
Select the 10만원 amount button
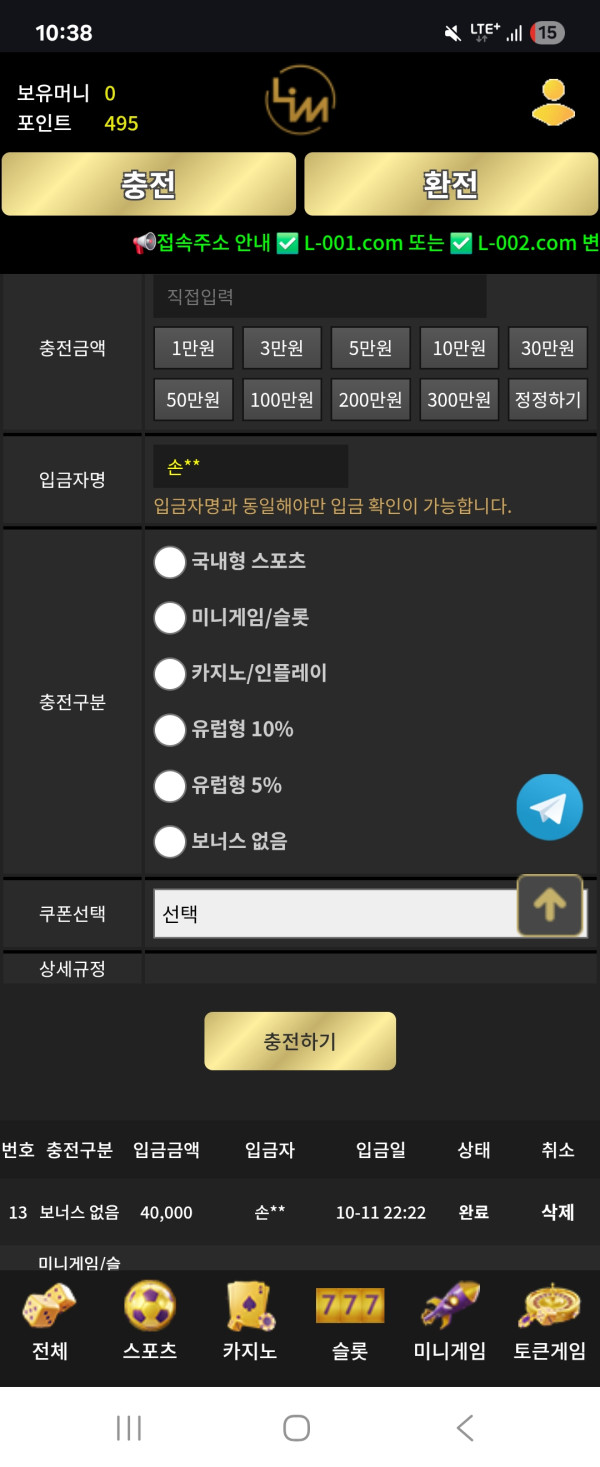pos(459,348)
